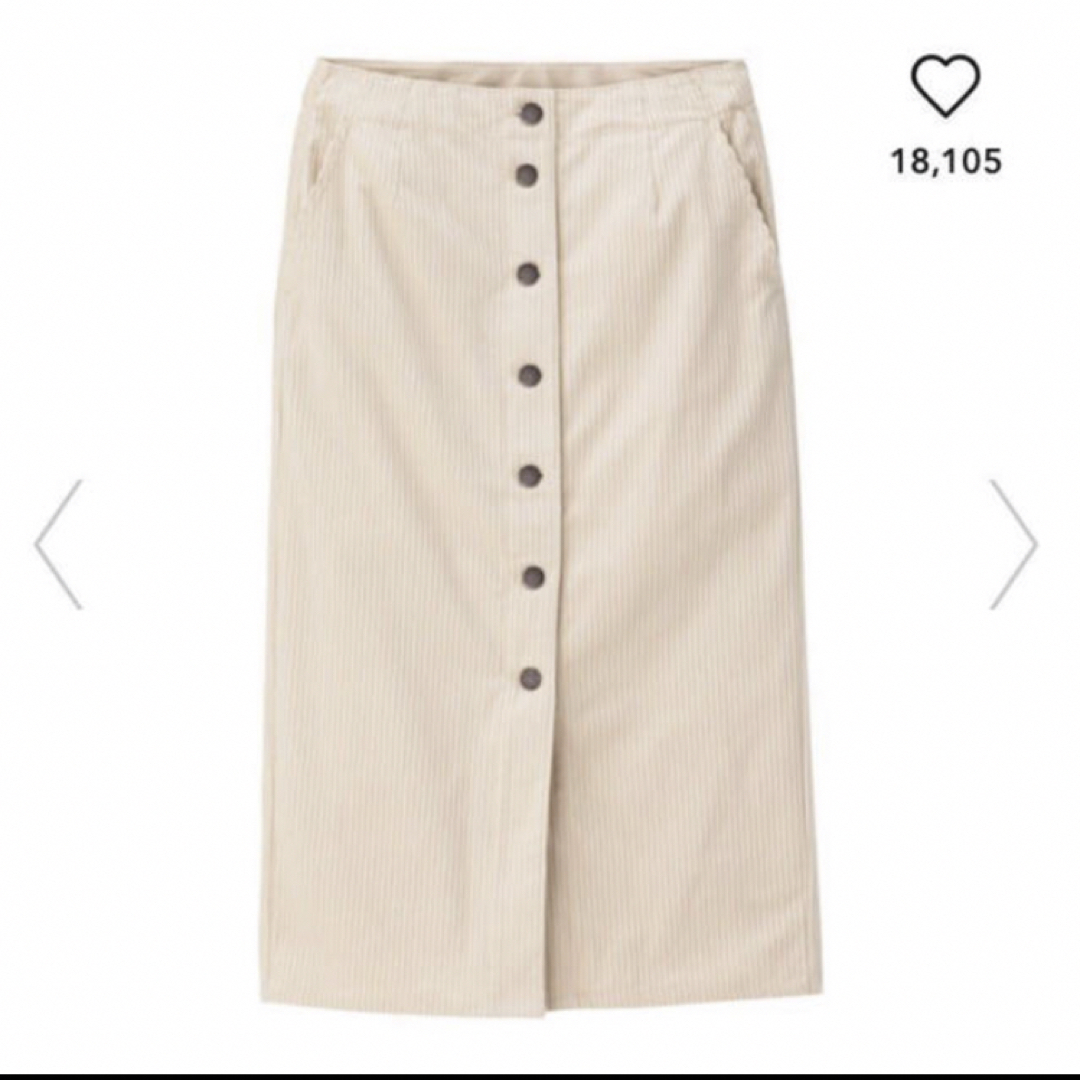The height and width of the screenshot is (1080, 1080).
Task: Show the next product image
Action: coord(1013,544)
